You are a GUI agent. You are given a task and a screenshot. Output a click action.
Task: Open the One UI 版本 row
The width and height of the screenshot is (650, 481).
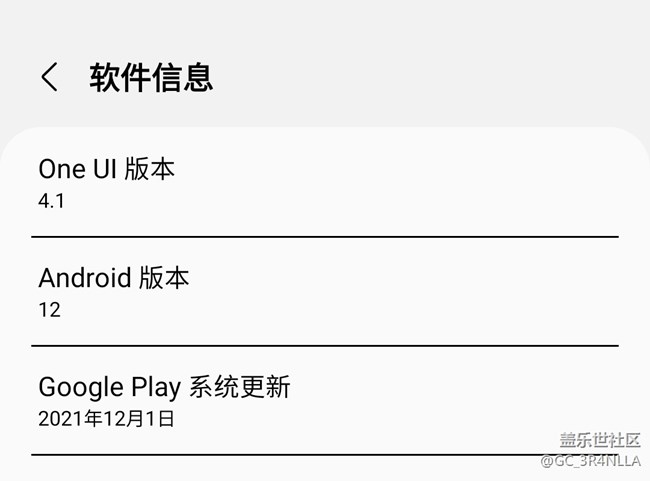[300, 183]
